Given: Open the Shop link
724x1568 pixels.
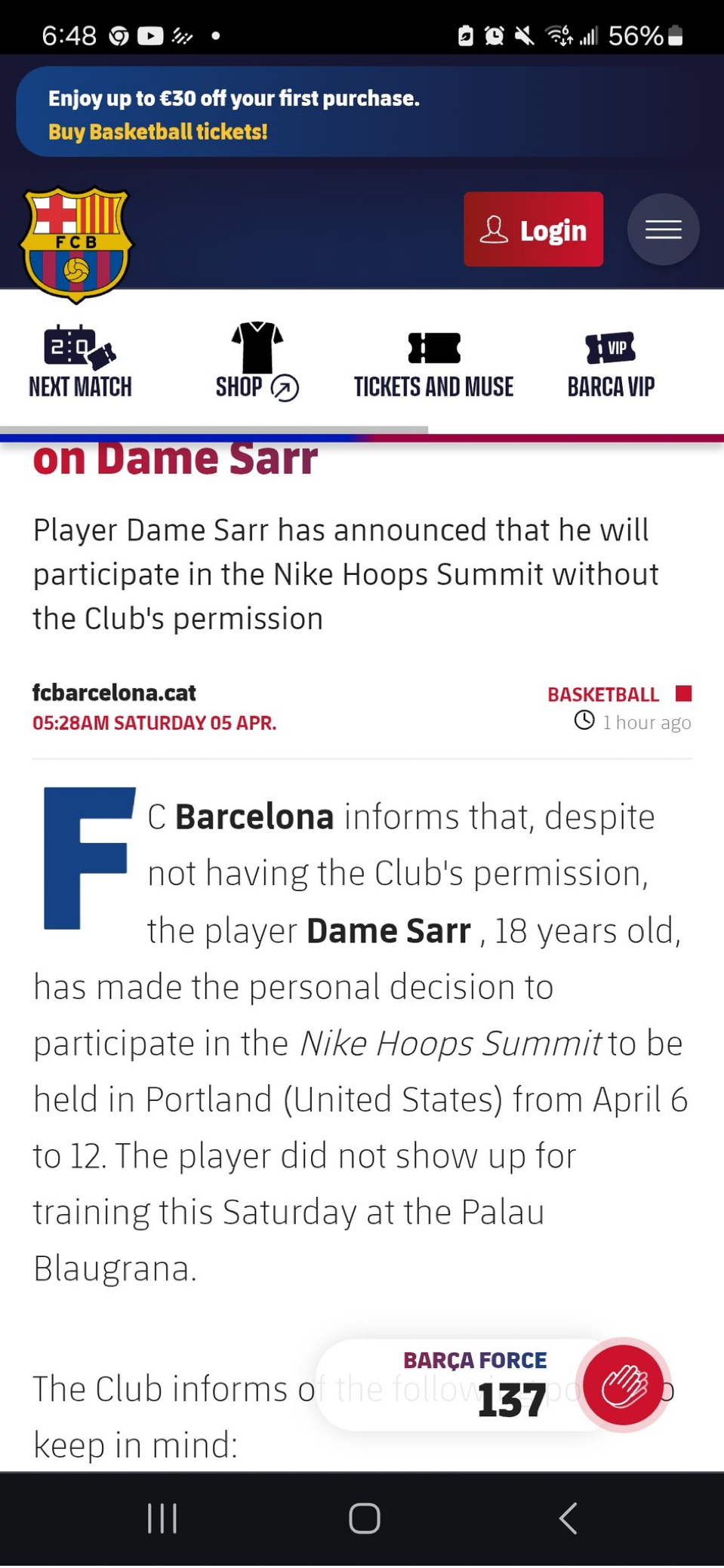Looking at the screenshot, I should [x=257, y=363].
